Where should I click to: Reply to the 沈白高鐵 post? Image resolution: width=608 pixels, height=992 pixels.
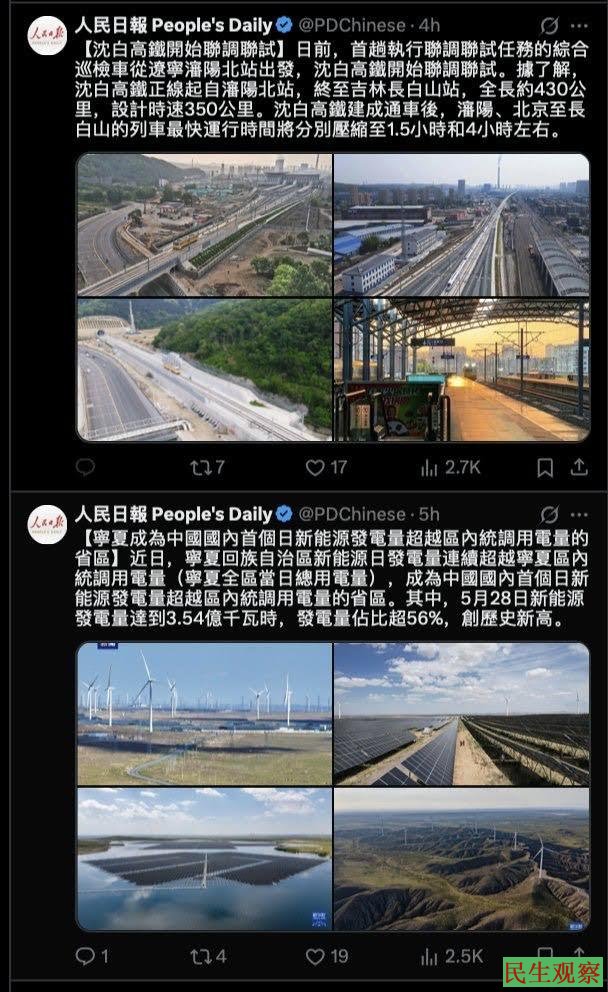[86, 467]
